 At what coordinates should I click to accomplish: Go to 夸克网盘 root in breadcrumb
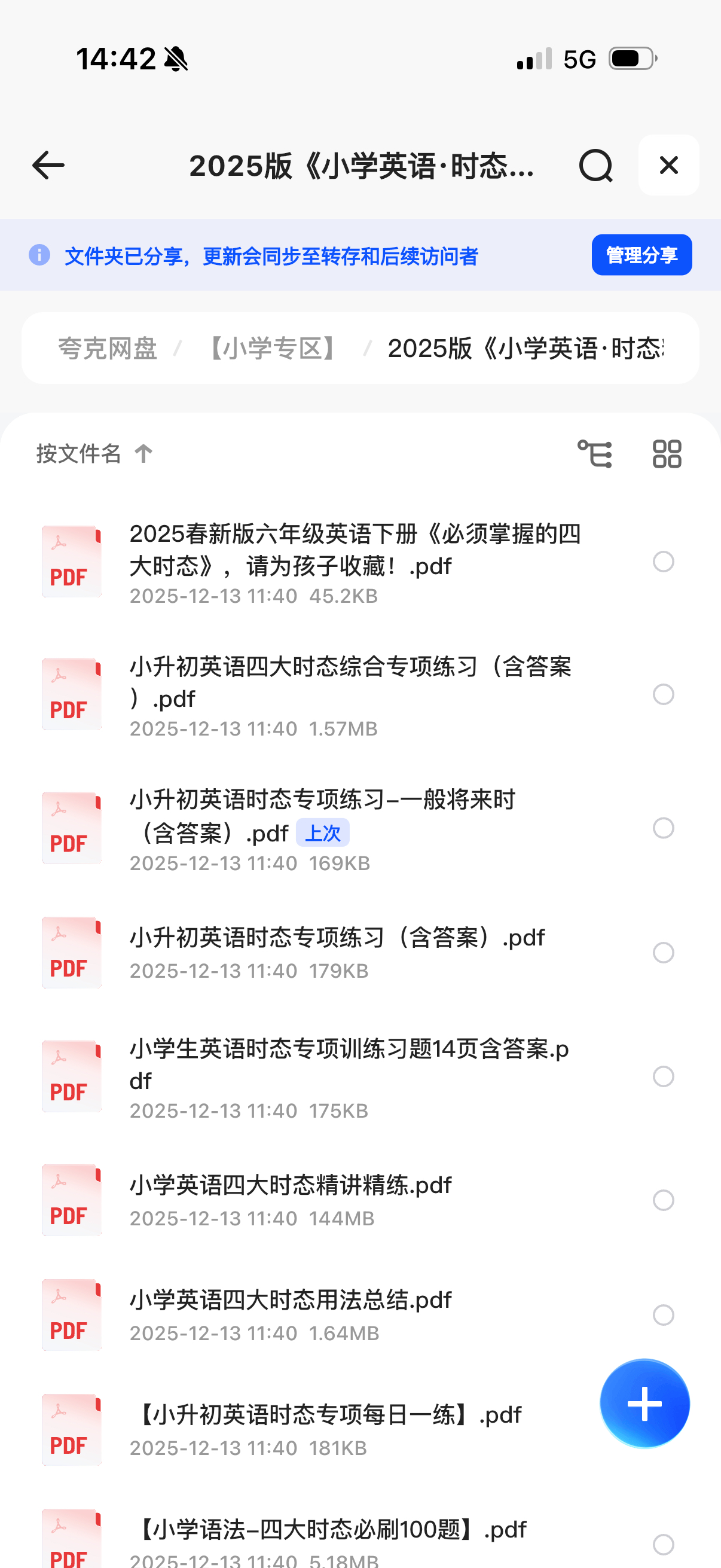pyautogui.click(x=108, y=349)
